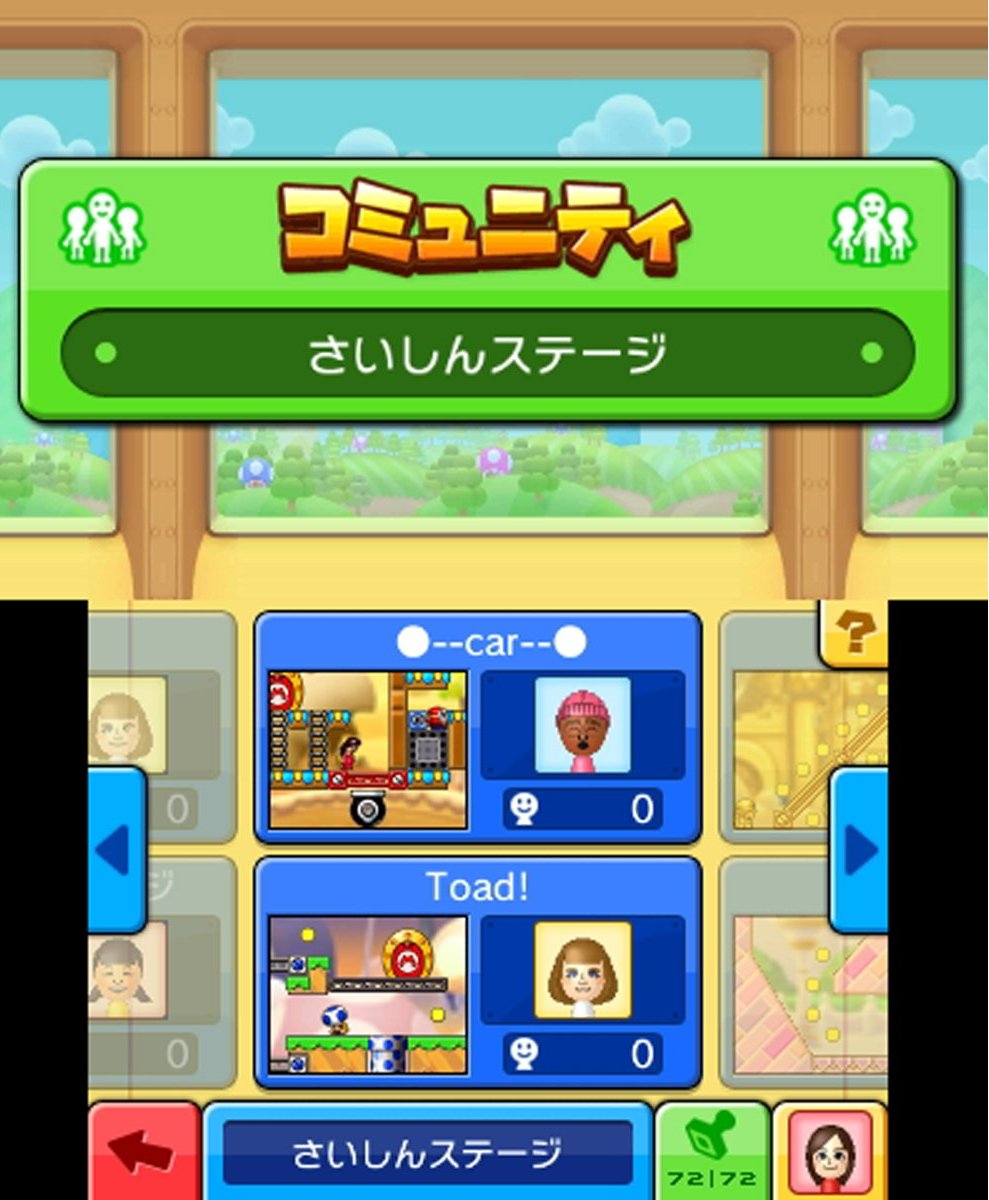Tap the red back arrow button
The height and width of the screenshot is (1200, 989).
click(143, 1152)
